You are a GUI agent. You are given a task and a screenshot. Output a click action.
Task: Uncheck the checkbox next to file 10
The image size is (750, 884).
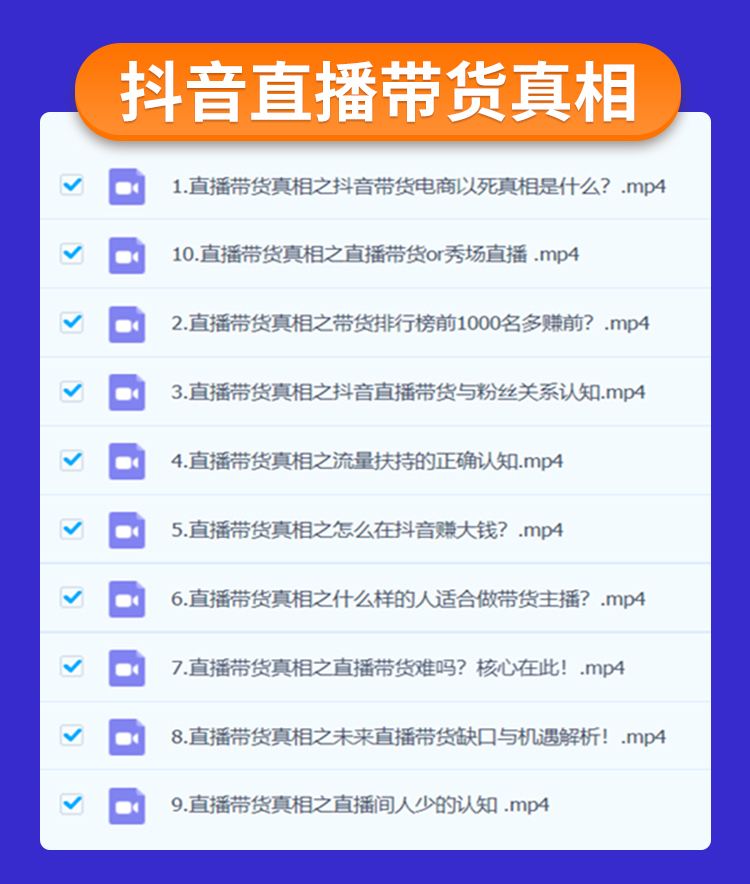(x=71, y=255)
